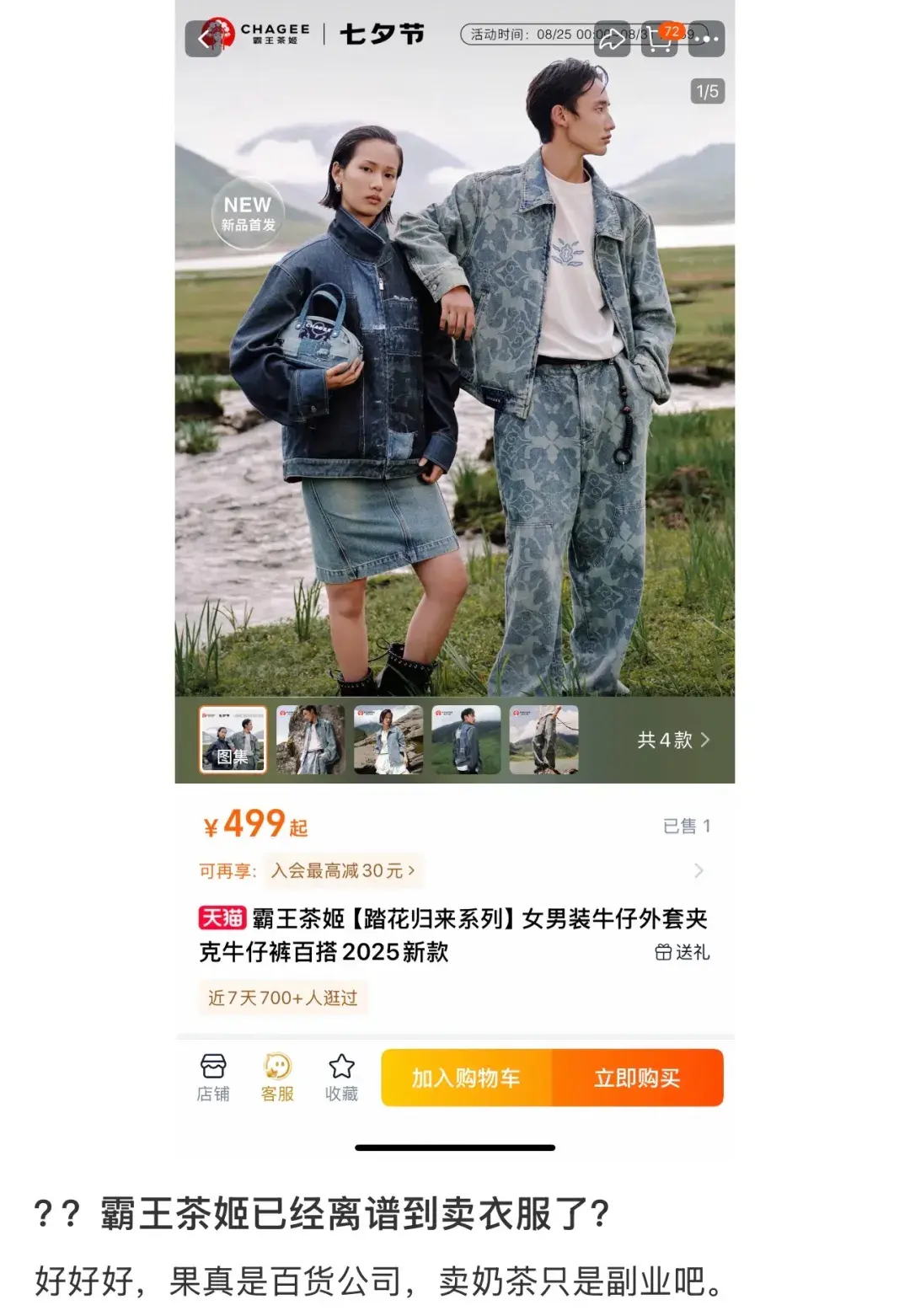Viewport: 910px width, 1316px height.
Task: Open the three-dot overflow menu
Action: pos(706,39)
